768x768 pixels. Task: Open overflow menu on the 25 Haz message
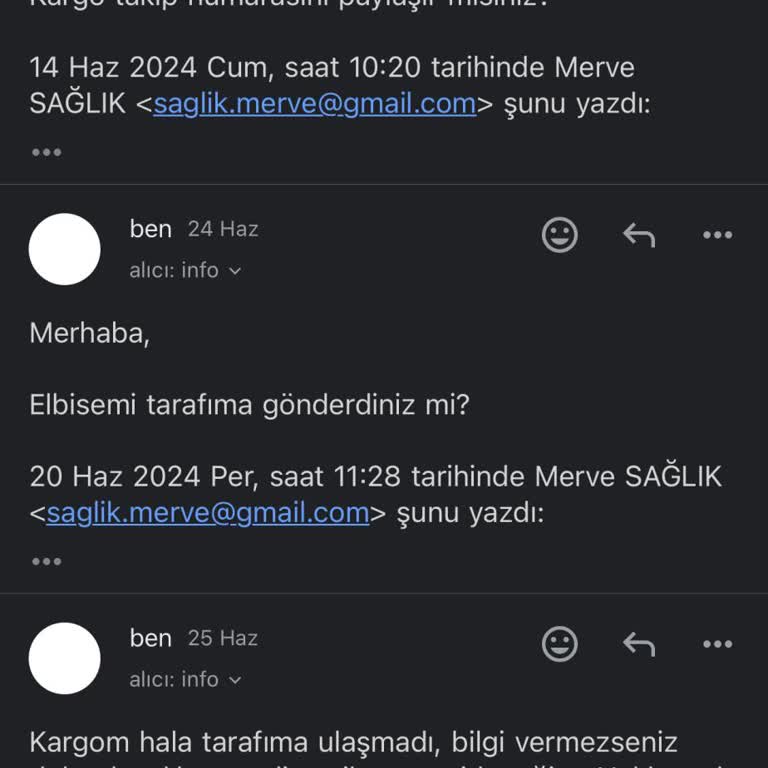pyautogui.click(x=717, y=644)
